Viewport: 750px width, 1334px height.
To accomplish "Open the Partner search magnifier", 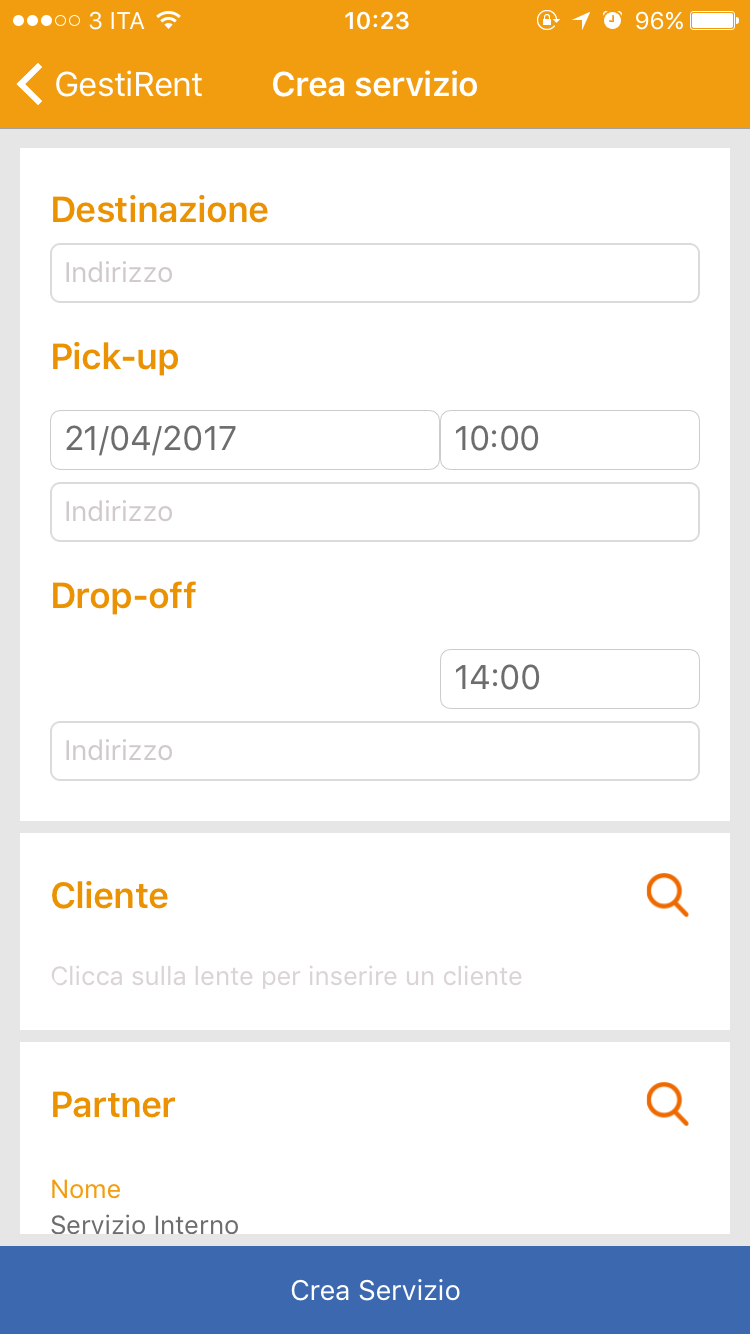I will [x=667, y=1104].
